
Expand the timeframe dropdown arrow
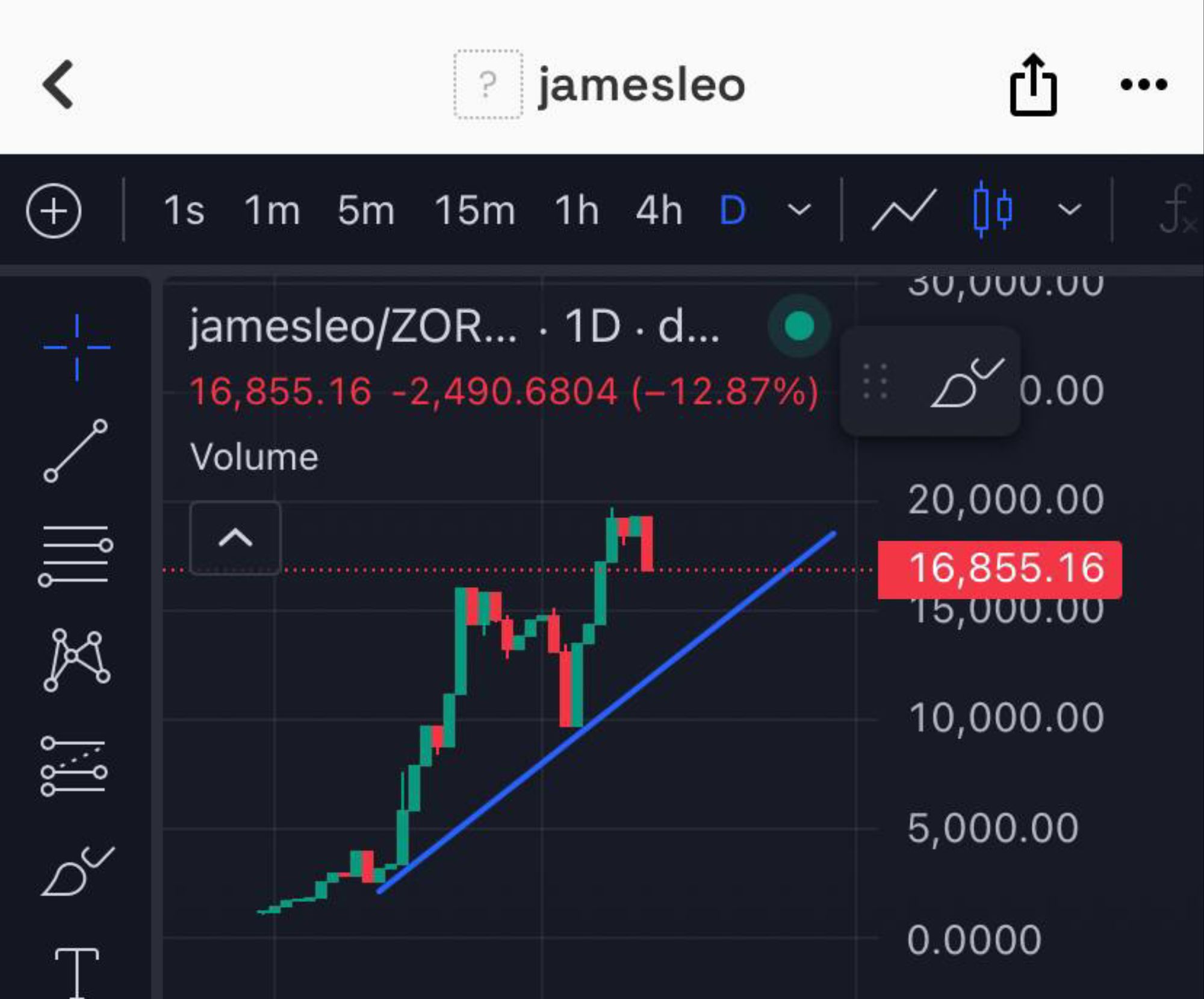pos(799,210)
